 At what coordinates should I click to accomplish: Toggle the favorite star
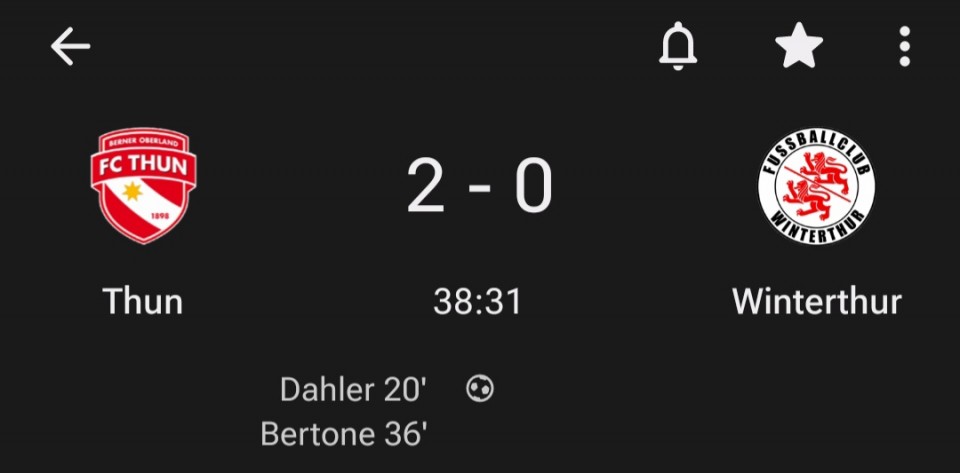coord(799,47)
